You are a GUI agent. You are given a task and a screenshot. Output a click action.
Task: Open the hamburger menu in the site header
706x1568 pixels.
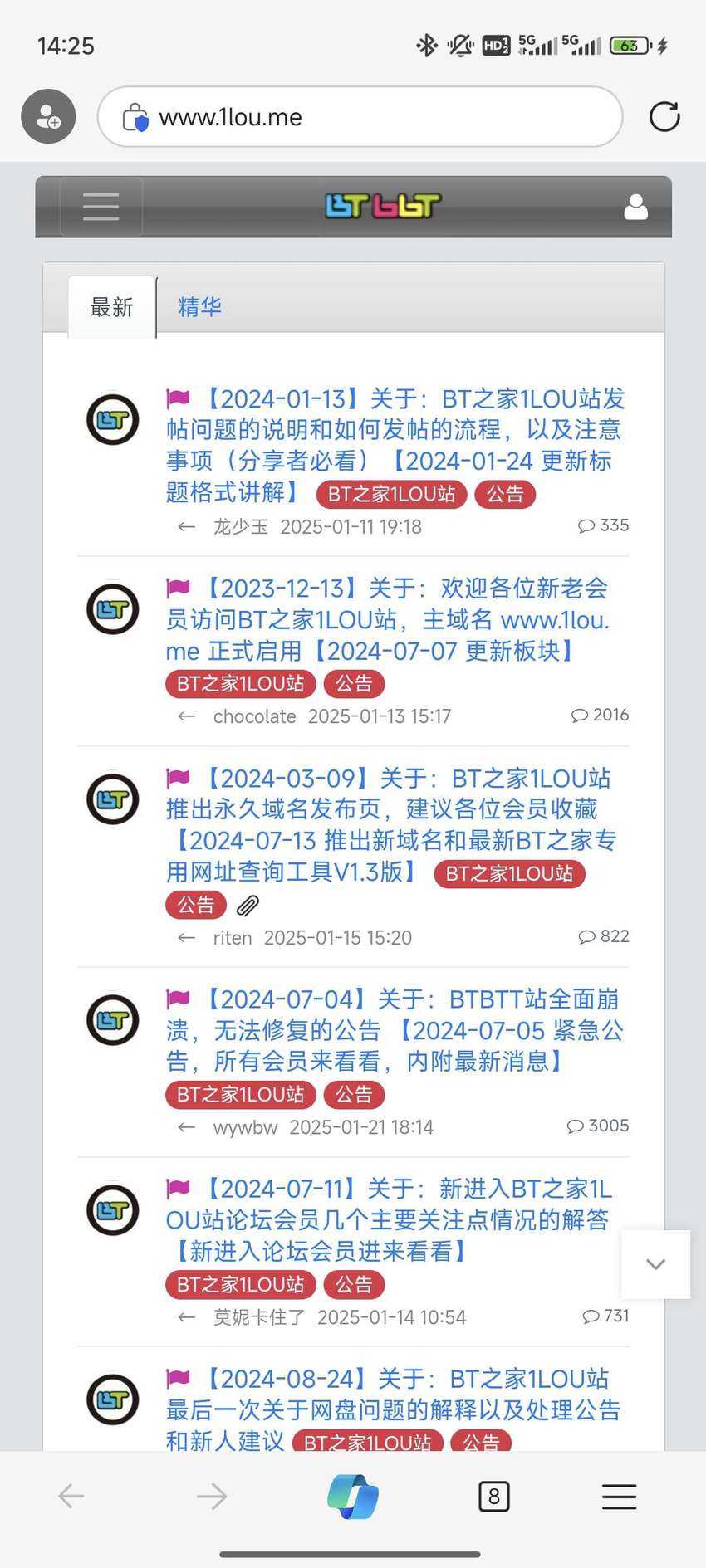point(101,206)
